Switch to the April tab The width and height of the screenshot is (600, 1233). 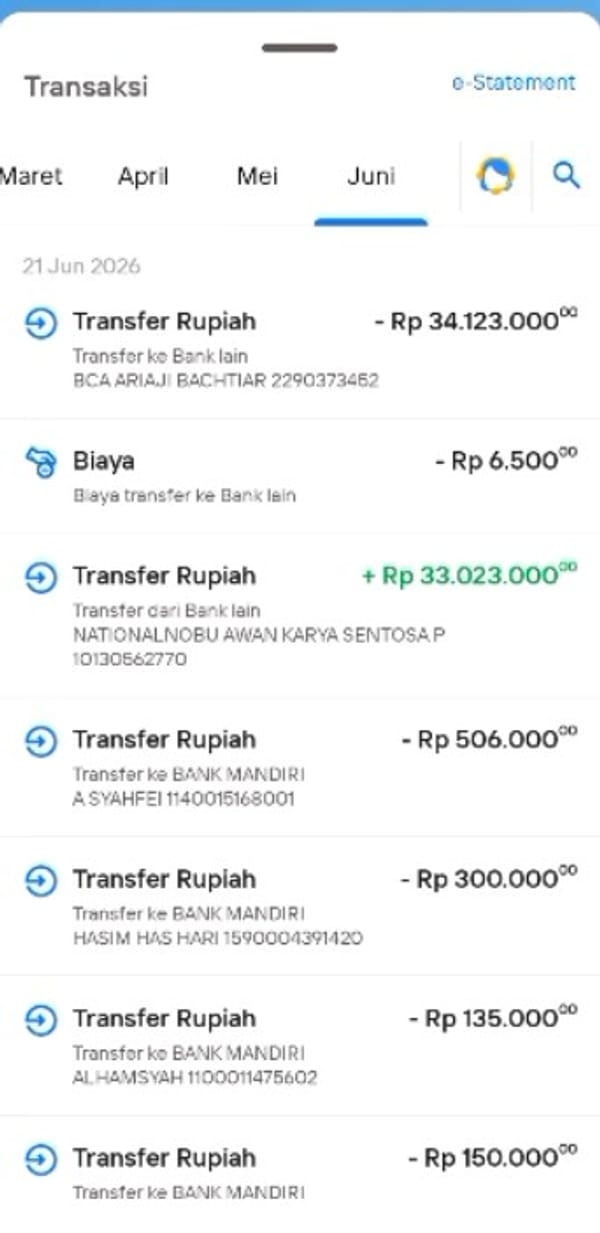point(143,177)
